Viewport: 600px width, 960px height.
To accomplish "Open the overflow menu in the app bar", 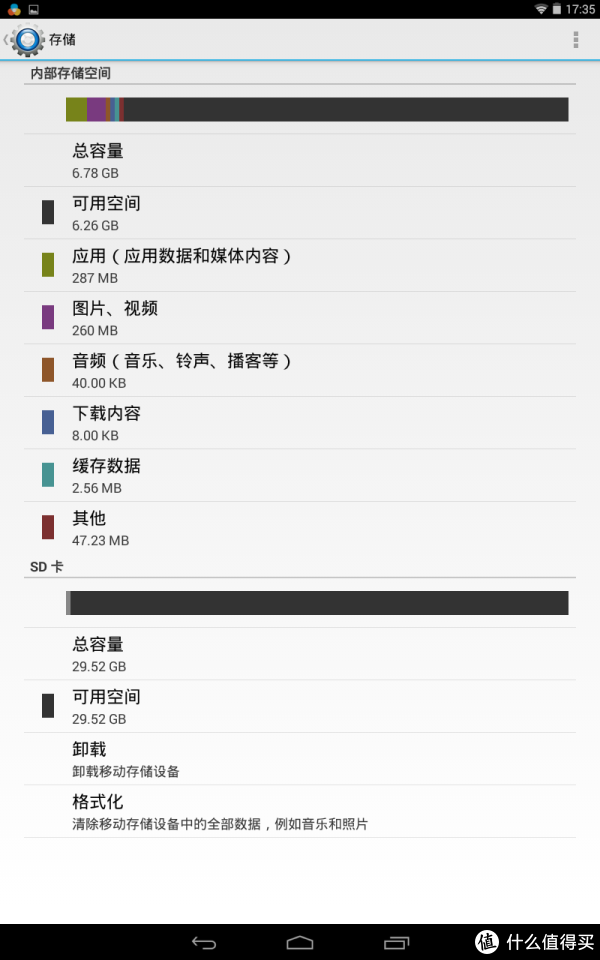I will coord(576,40).
